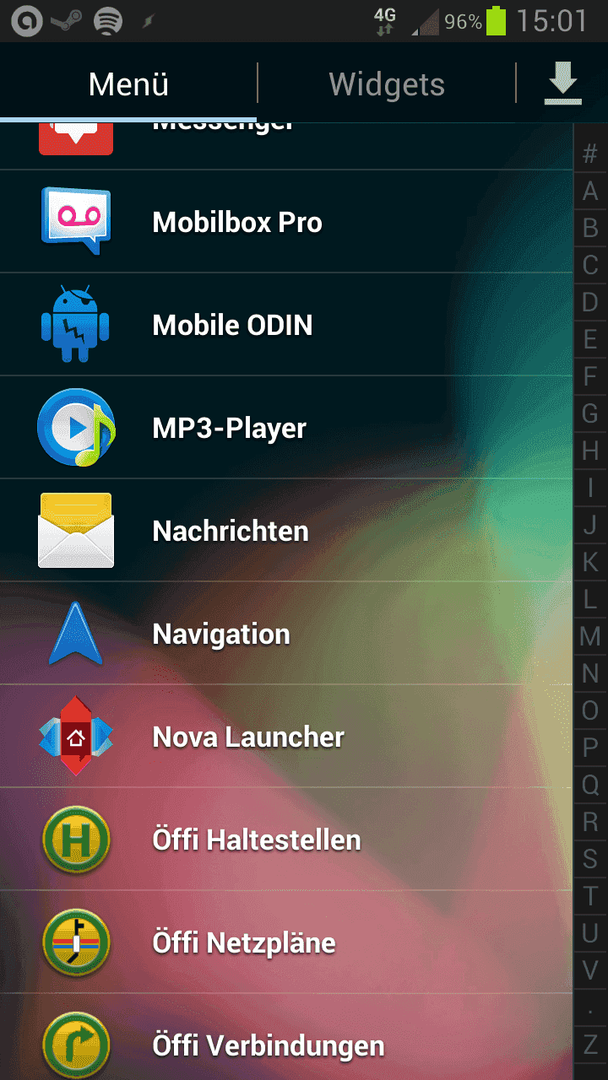Jump to the # section in index
Viewport: 608px width, 1080px height.
tap(590, 154)
